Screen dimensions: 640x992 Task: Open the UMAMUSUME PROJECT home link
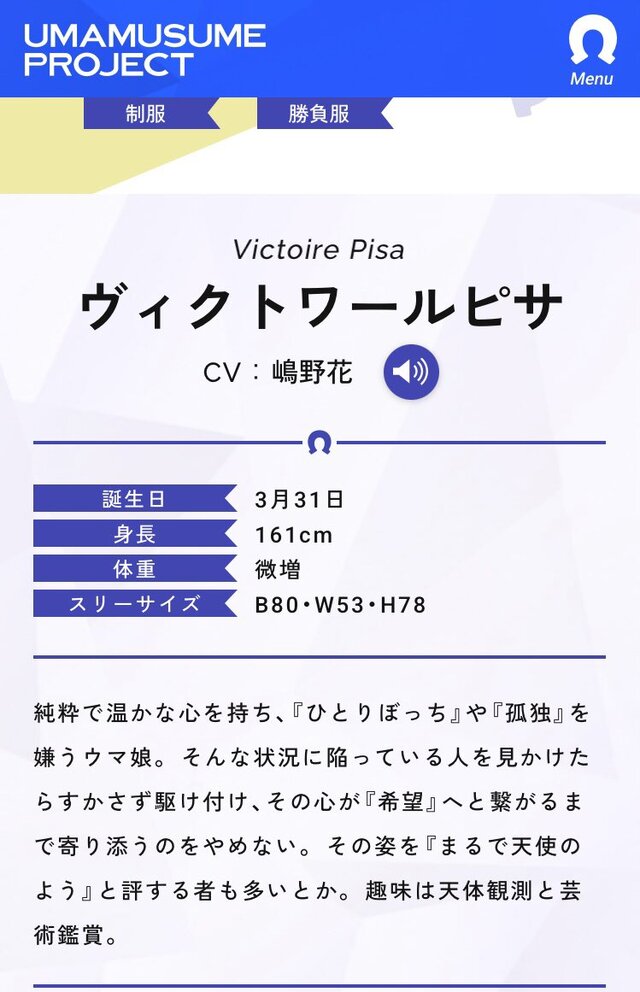coord(144,50)
